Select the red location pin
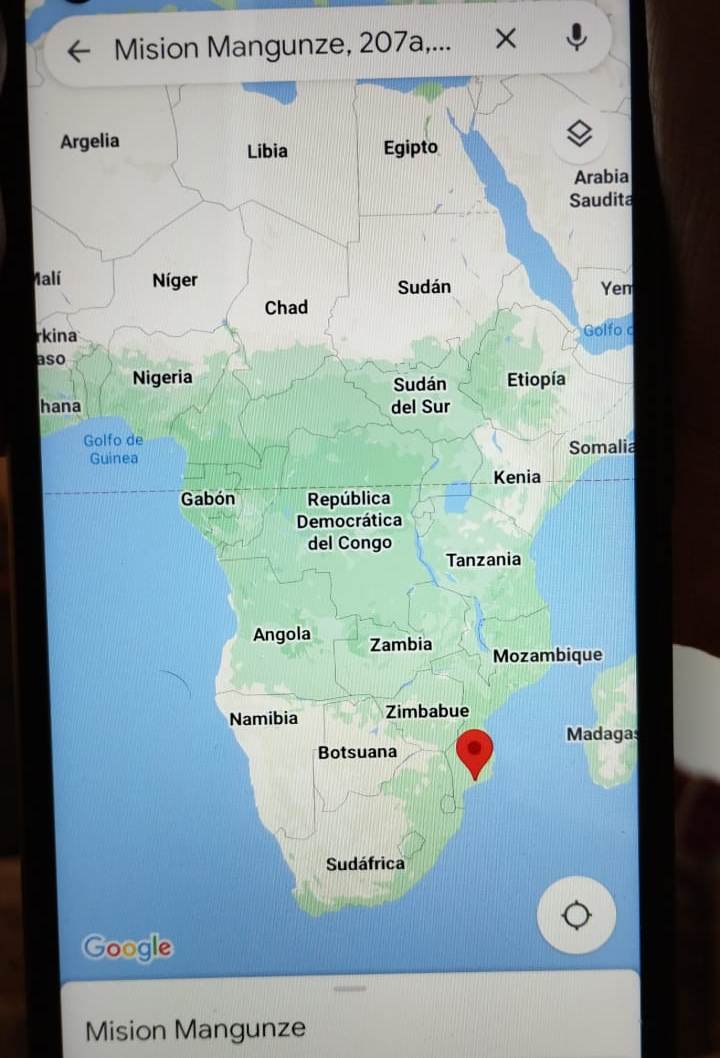 pos(475,752)
